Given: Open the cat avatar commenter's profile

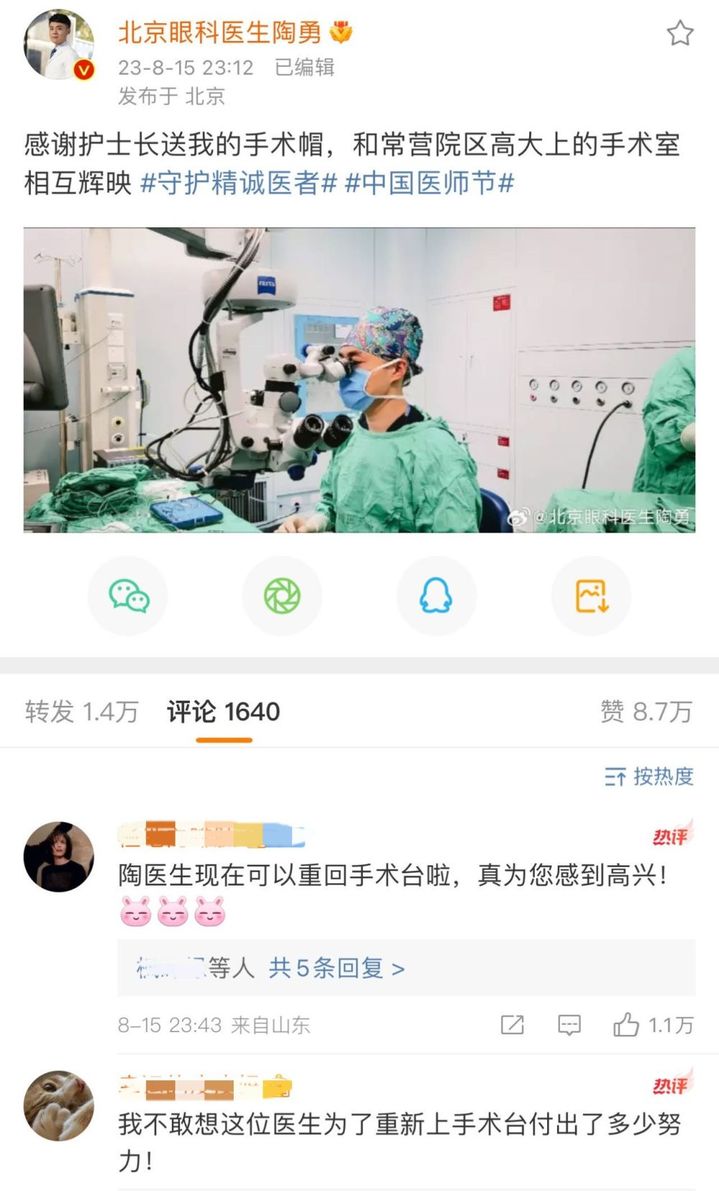Looking at the screenshot, I should click(58, 1105).
